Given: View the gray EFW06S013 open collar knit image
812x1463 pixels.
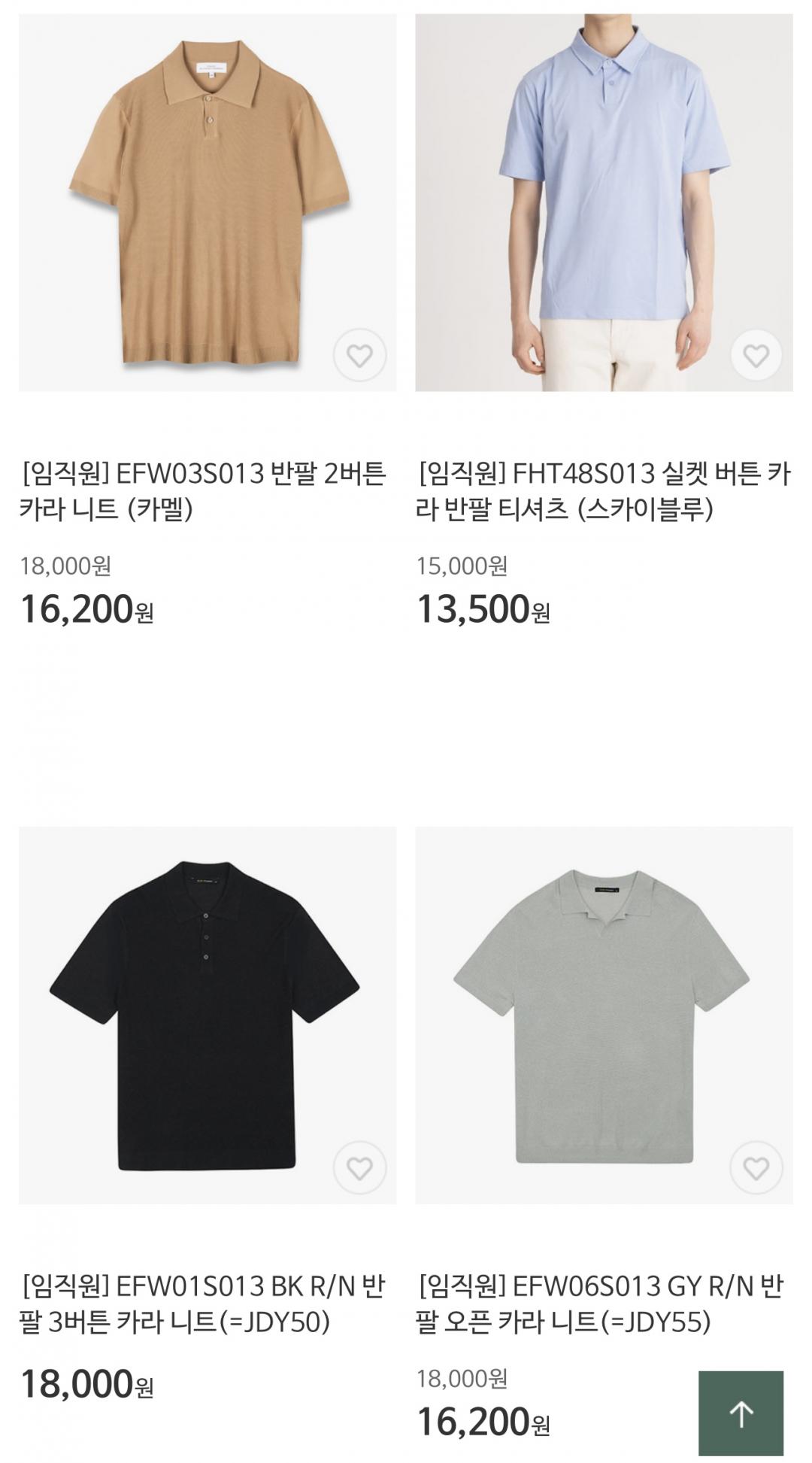Looking at the screenshot, I should [604, 1015].
